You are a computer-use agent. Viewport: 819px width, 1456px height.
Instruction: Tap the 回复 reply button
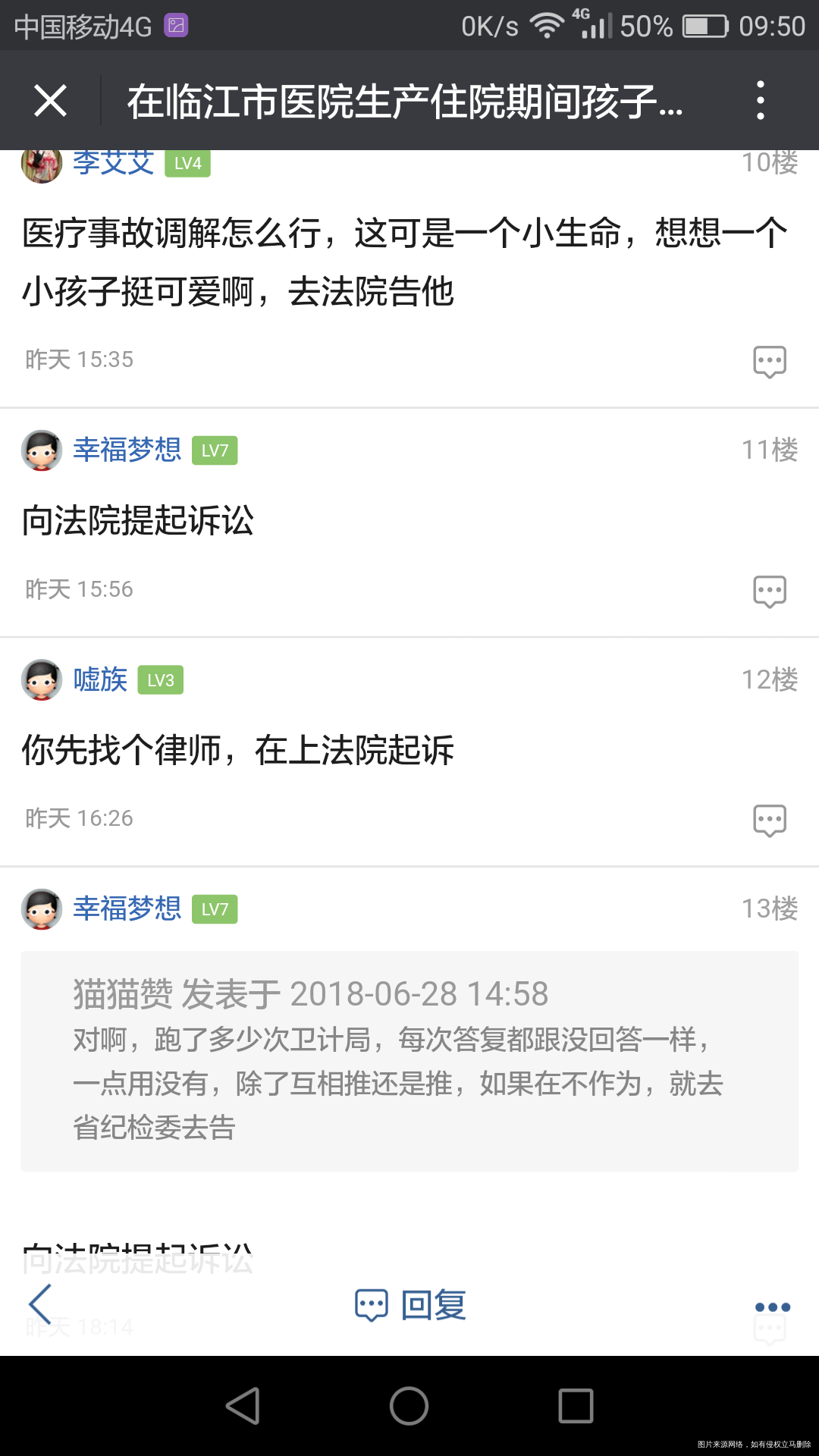pyautogui.click(x=432, y=1303)
